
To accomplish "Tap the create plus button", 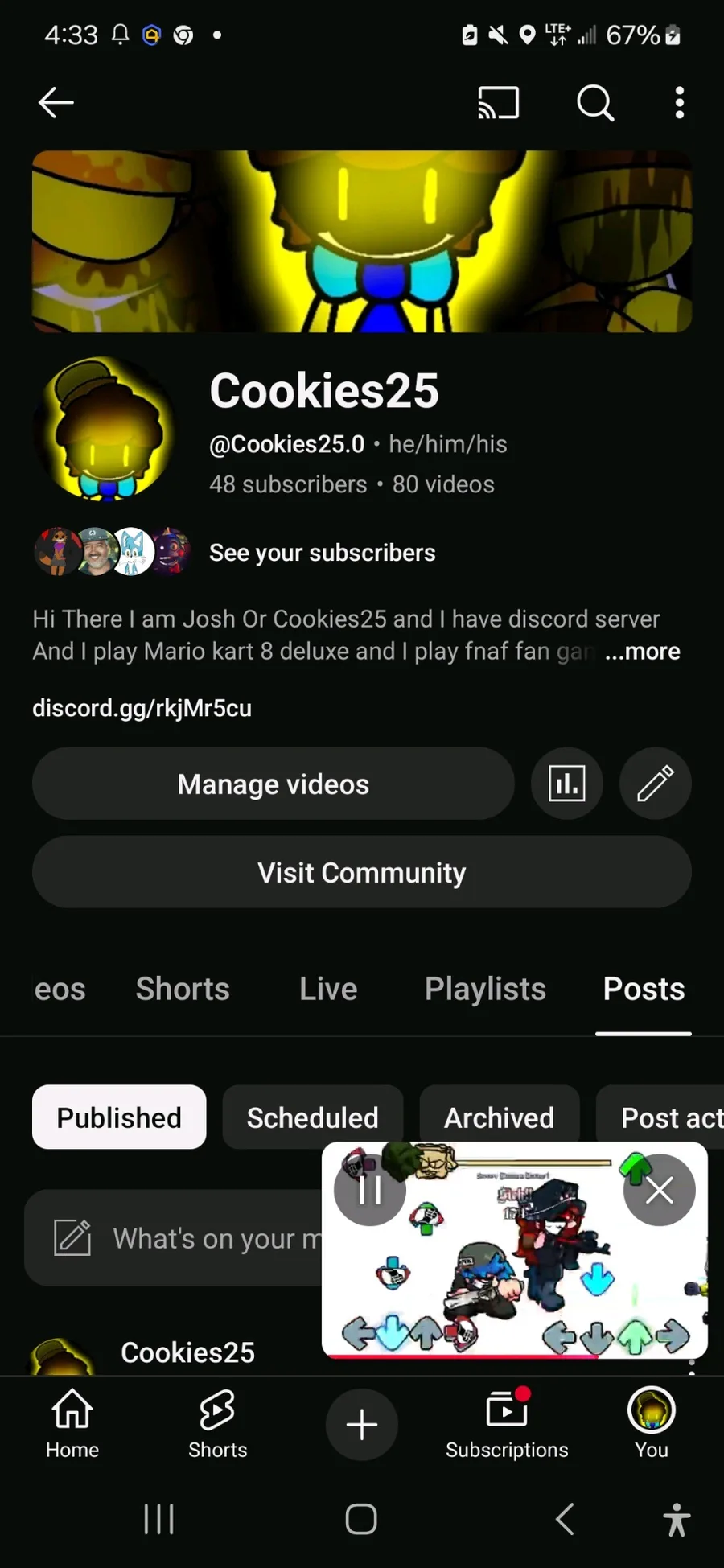I will pos(361,1425).
